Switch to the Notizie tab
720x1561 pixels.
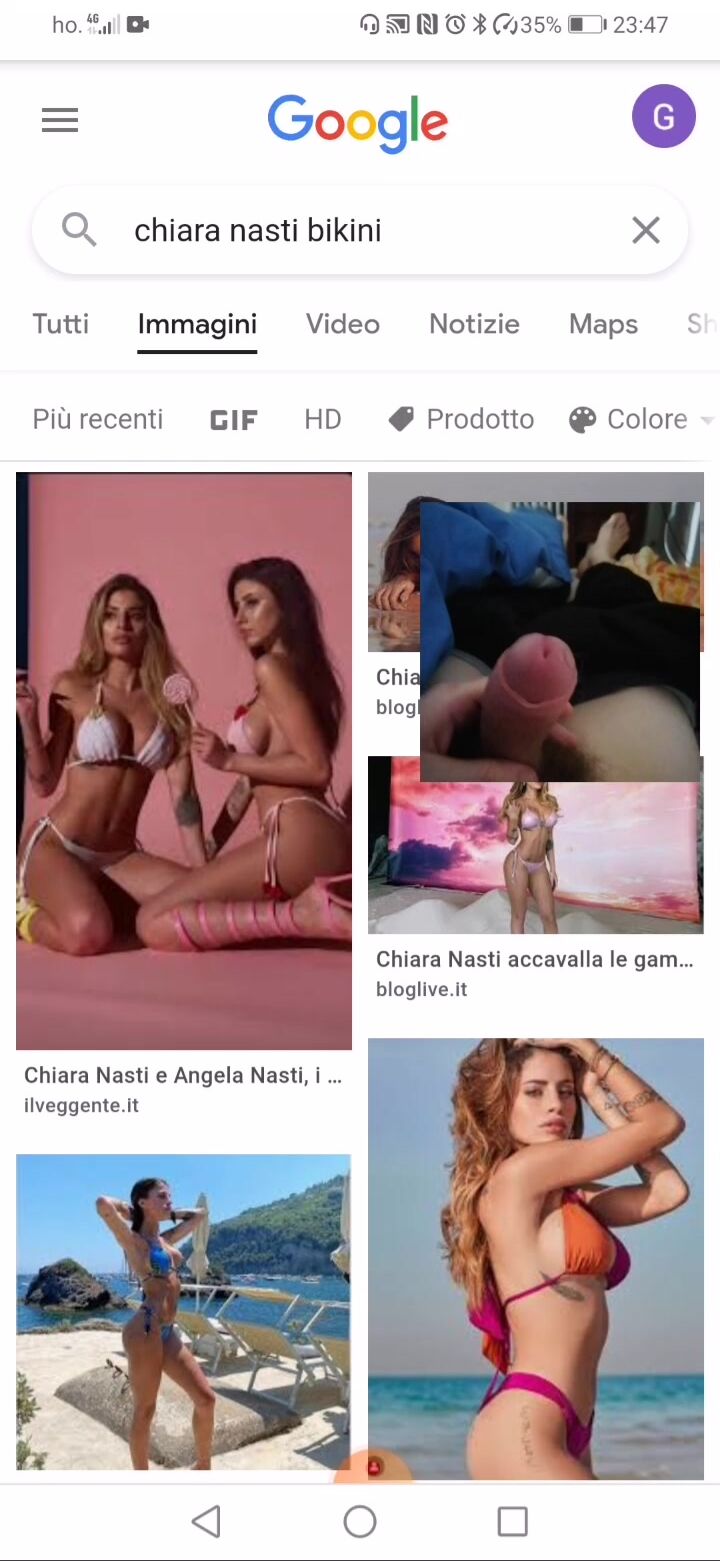click(474, 324)
